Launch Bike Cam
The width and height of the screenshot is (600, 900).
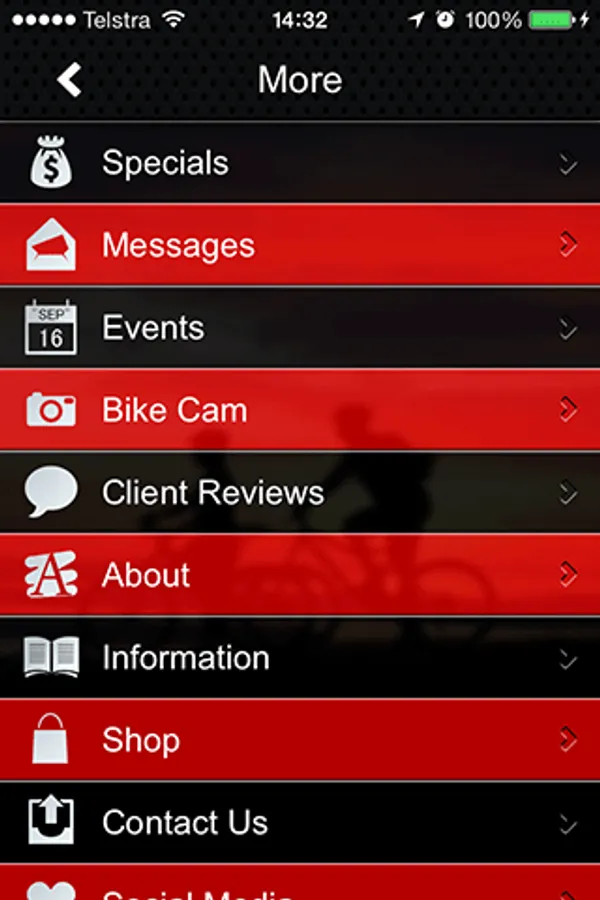point(300,410)
